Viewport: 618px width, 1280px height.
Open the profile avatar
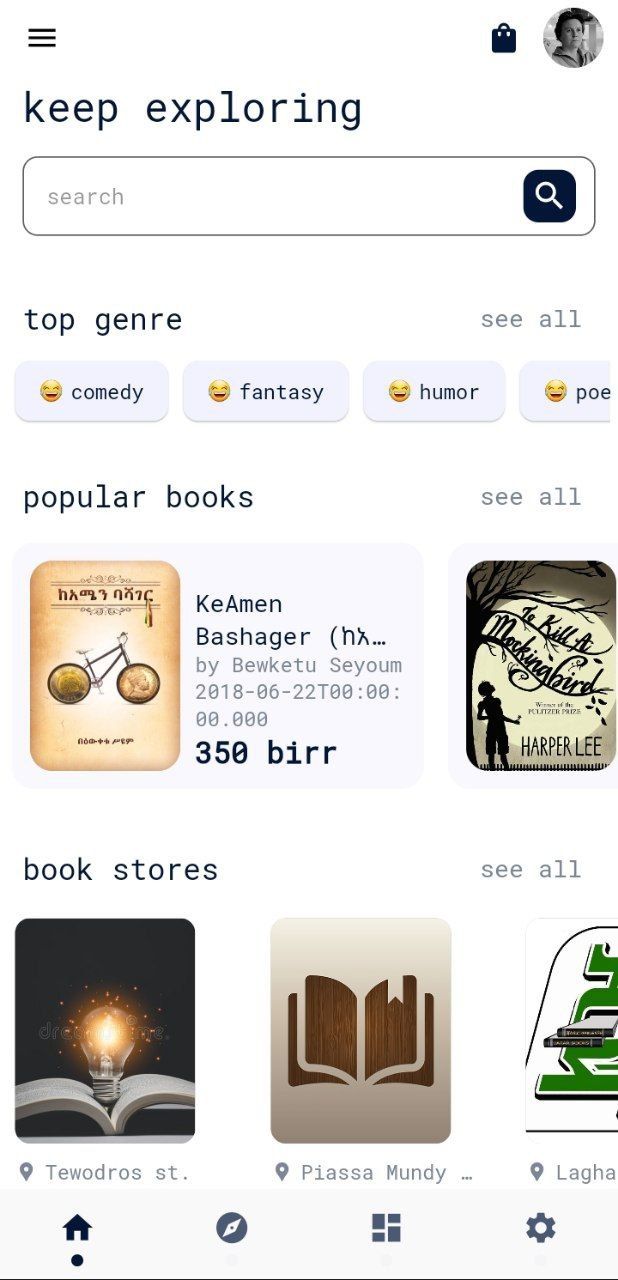coord(573,38)
